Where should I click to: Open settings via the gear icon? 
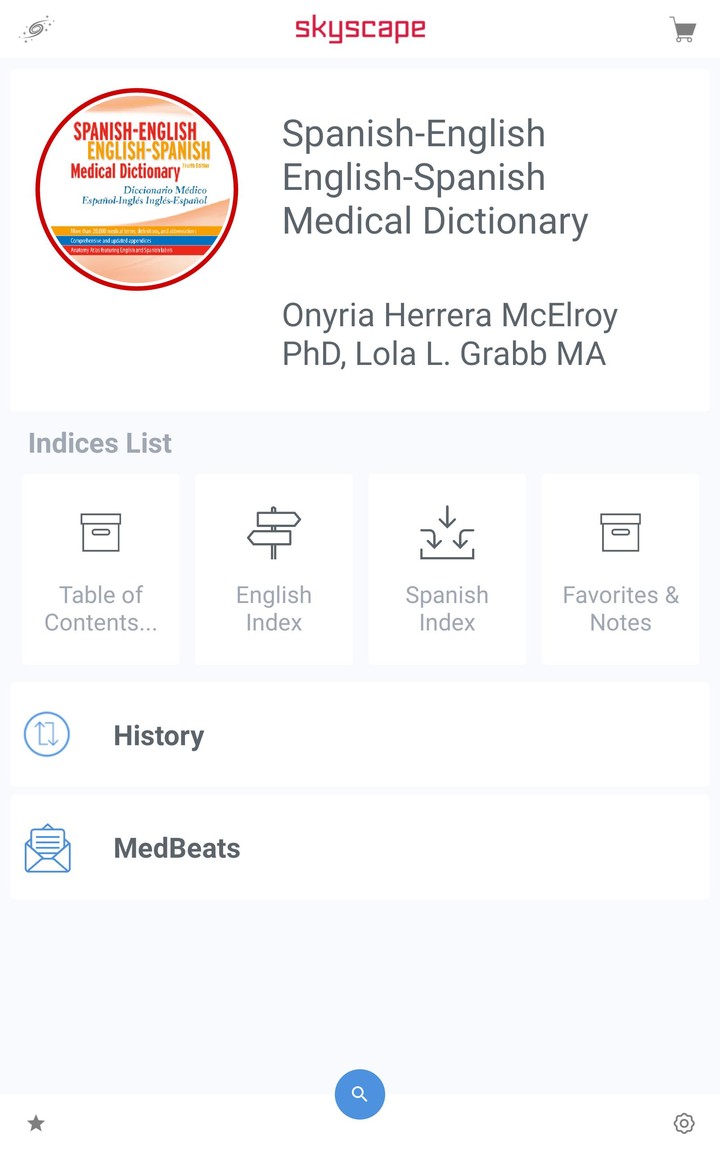(684, 1123)
